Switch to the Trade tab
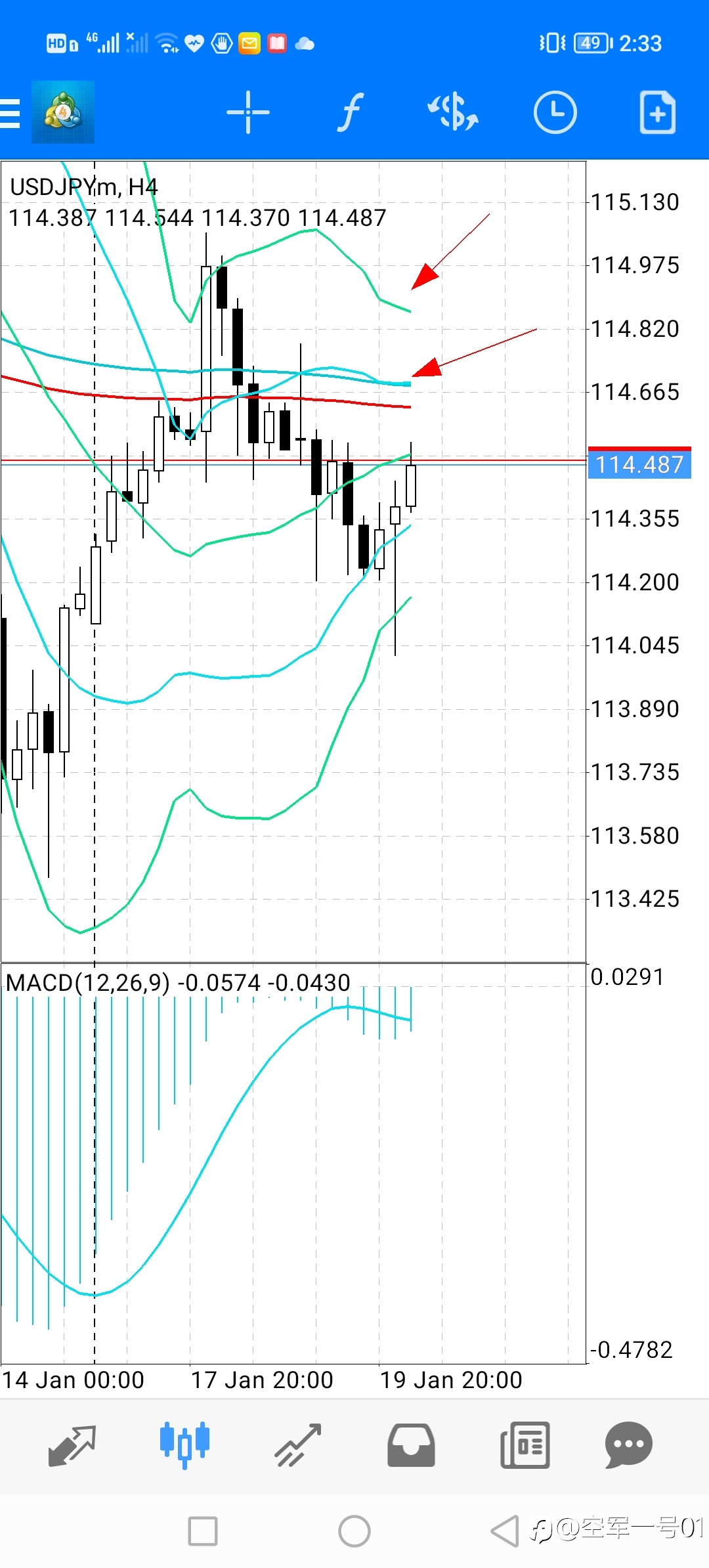709x1568 pixels. point(298,1445)
